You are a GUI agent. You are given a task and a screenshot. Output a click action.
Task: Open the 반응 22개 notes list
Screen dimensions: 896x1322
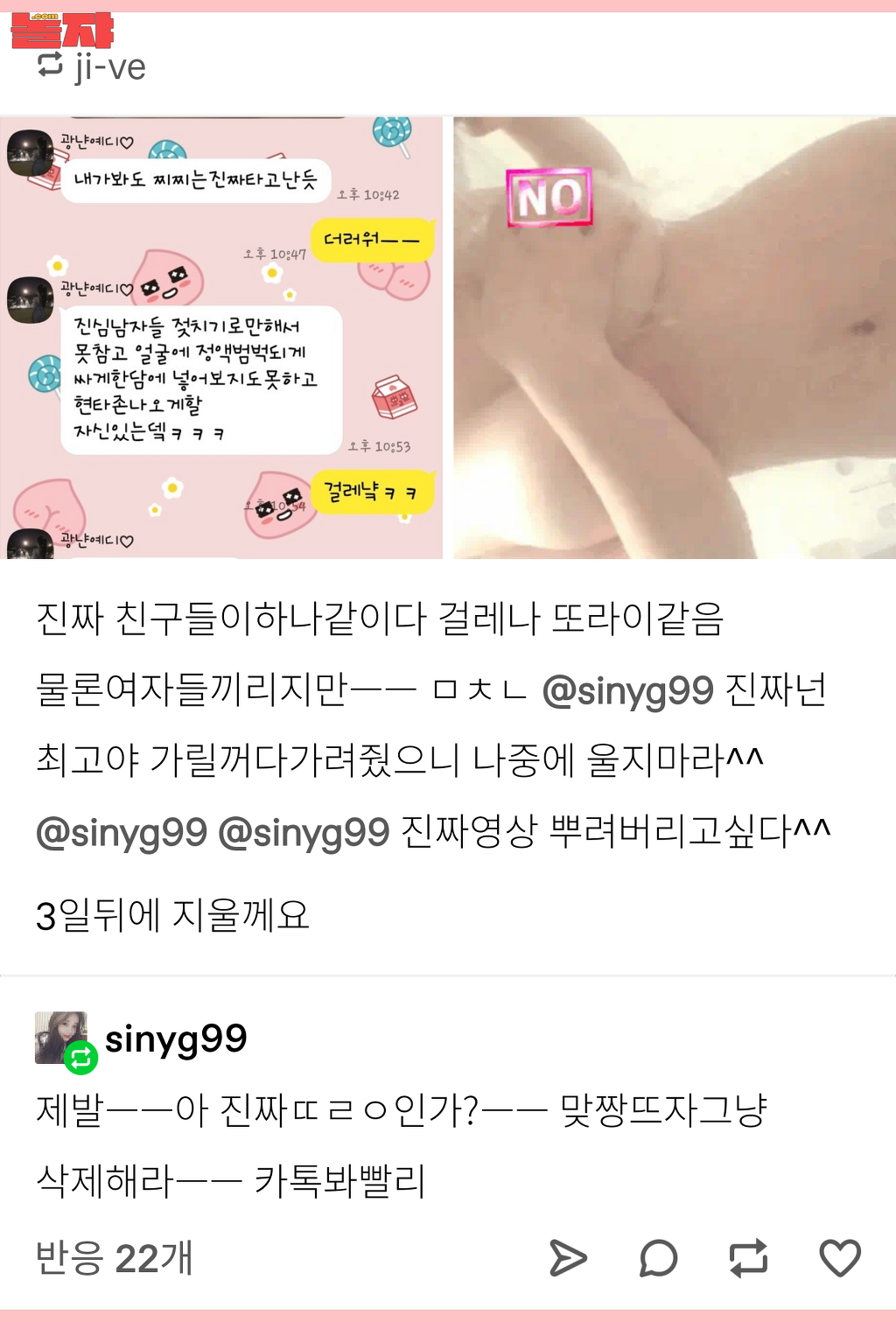pyautogui.click(x=114, y=1258)
